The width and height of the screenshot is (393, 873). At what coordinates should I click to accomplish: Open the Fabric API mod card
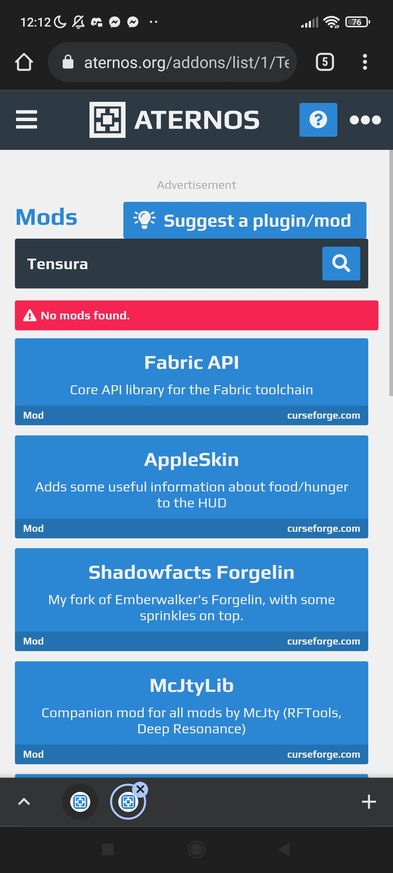(191, 381)
